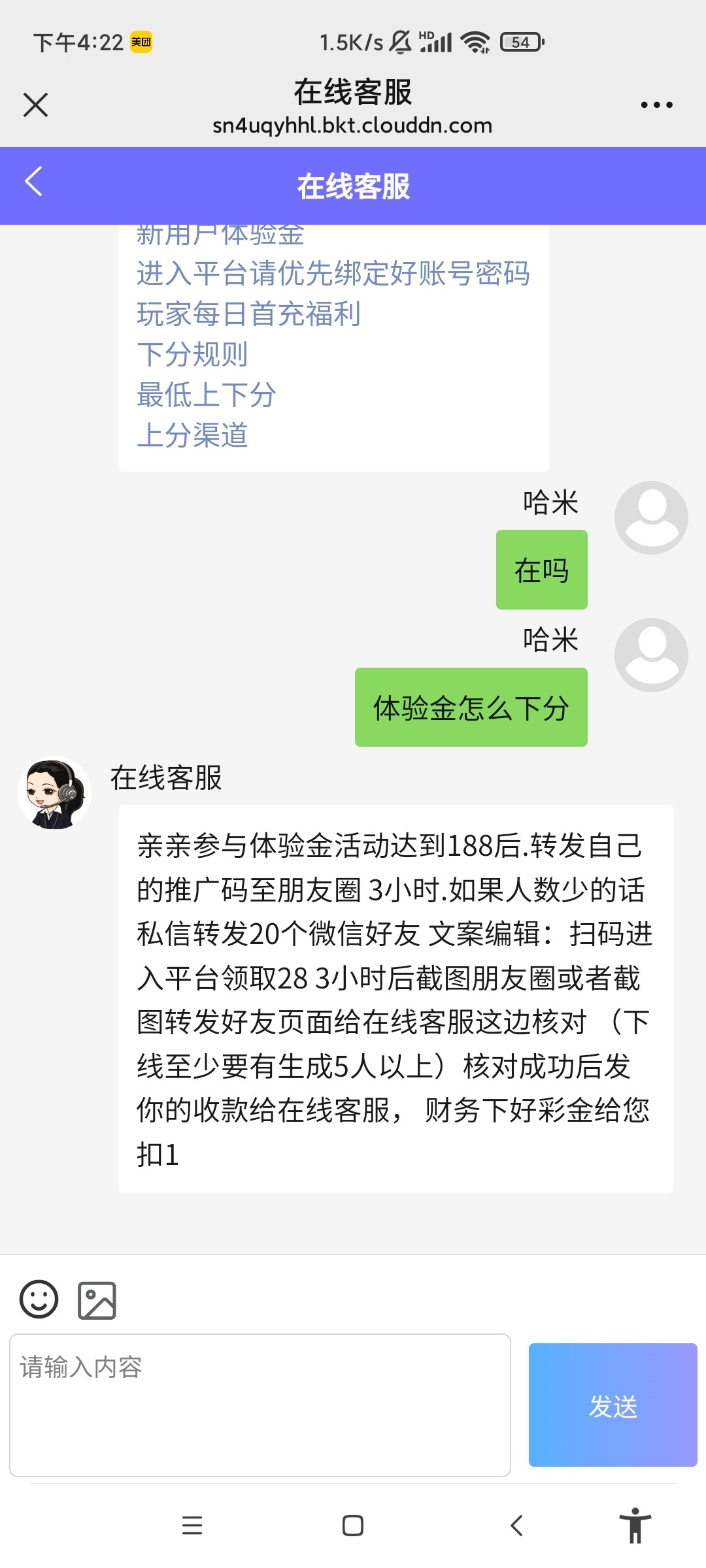Open the three-dot overflow menu
The image size is (706, 1568).
(x=656, y=105)
